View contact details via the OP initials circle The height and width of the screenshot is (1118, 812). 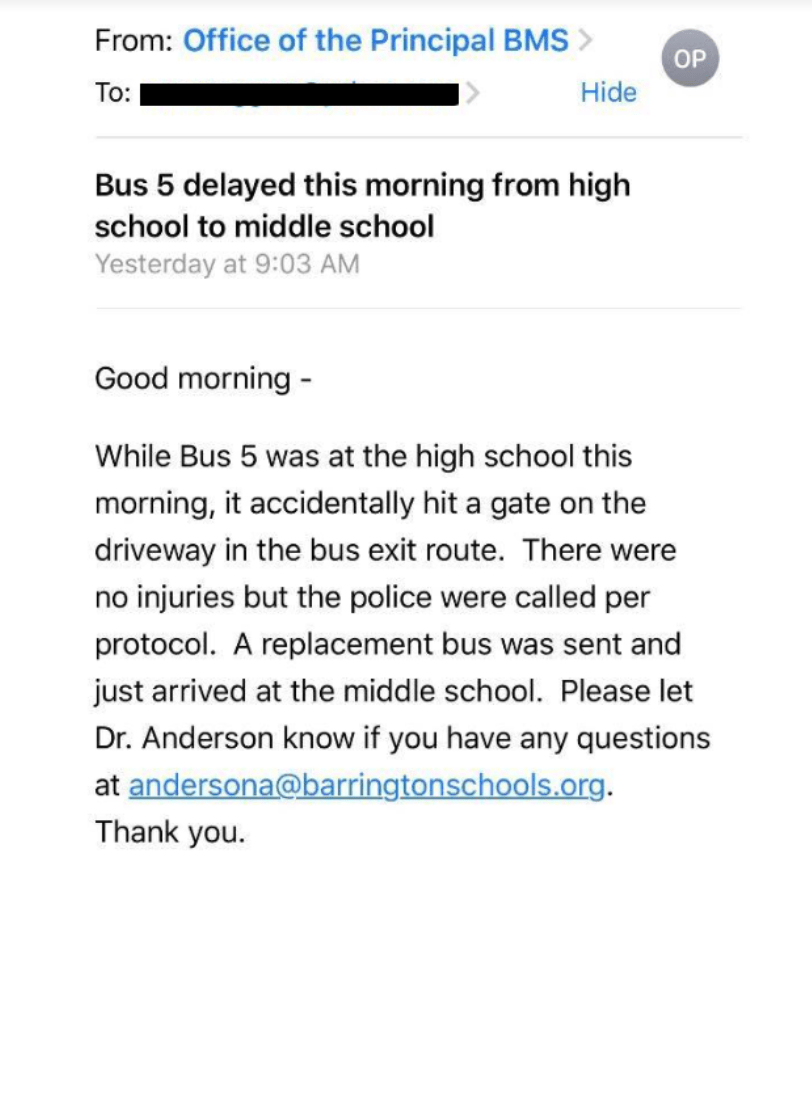click(691, 58)
